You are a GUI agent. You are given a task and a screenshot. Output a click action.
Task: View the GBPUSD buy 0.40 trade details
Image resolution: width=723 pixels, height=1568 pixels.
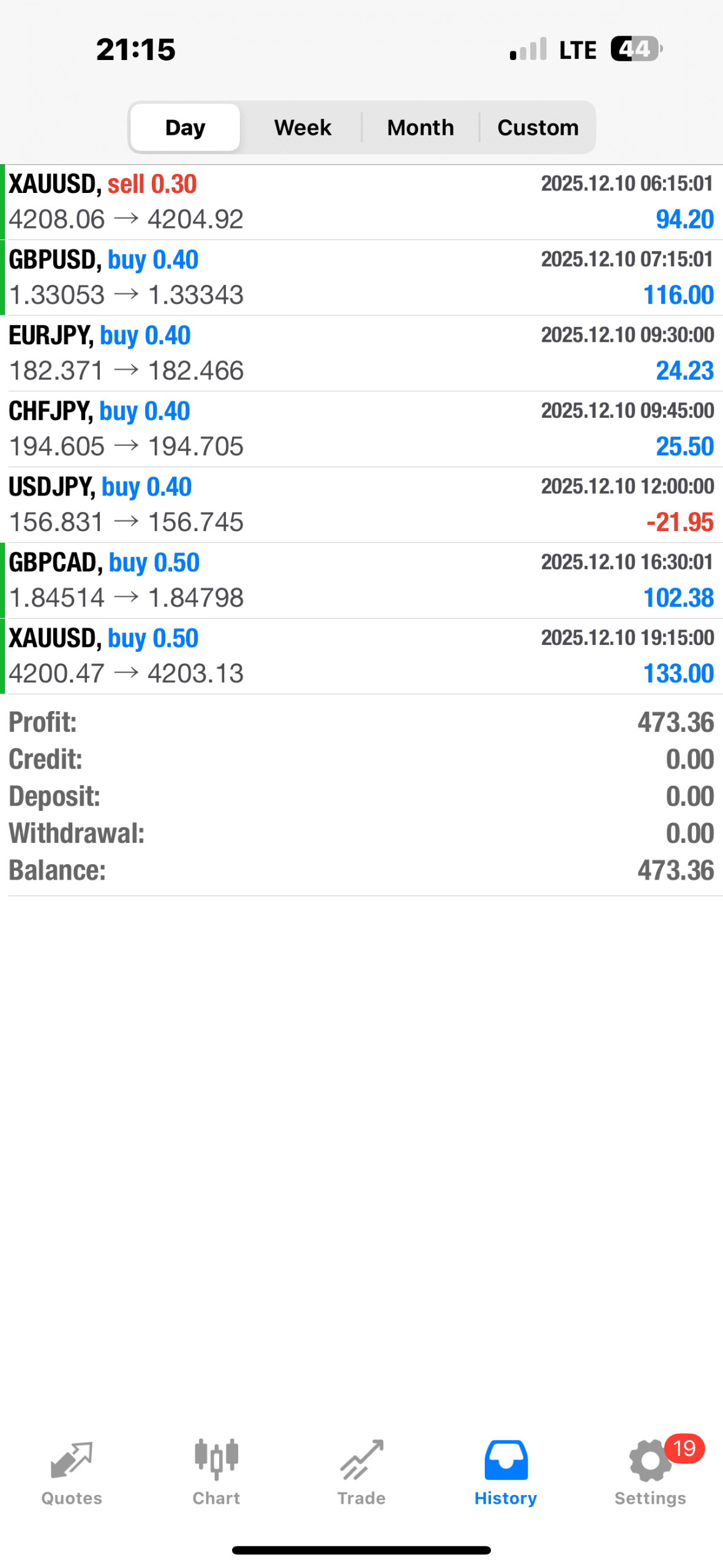point(361,277)
